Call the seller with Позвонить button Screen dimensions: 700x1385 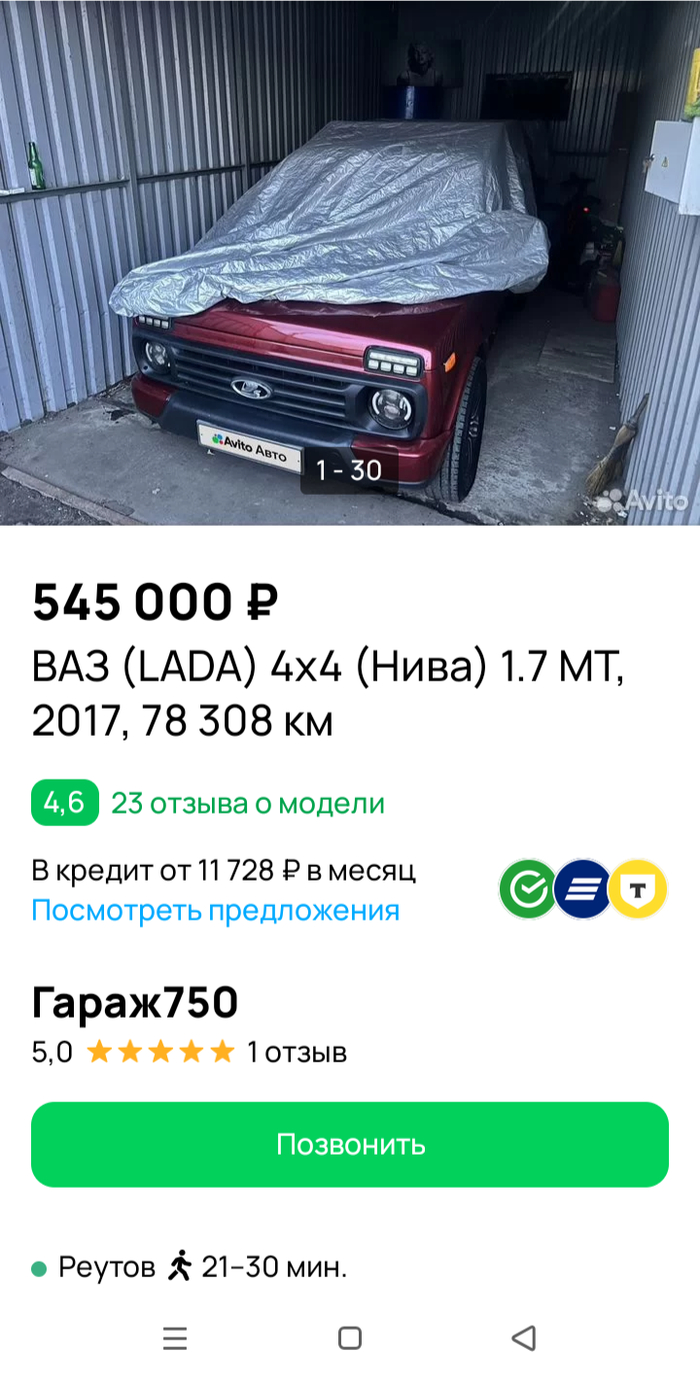350,1145
